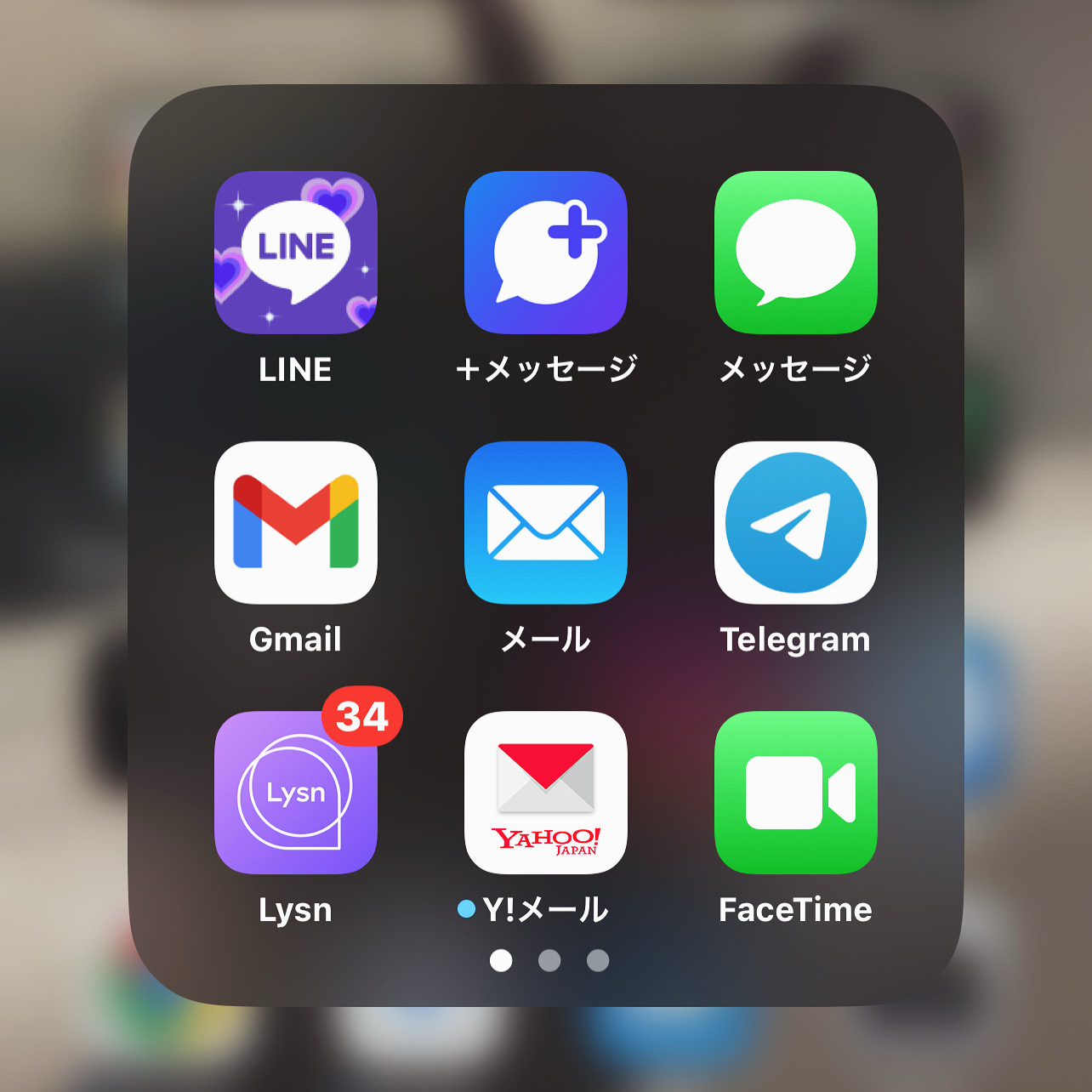Open the green メッセージ app
Screen dimensions: 1092x1092
(x=795, y=253)
